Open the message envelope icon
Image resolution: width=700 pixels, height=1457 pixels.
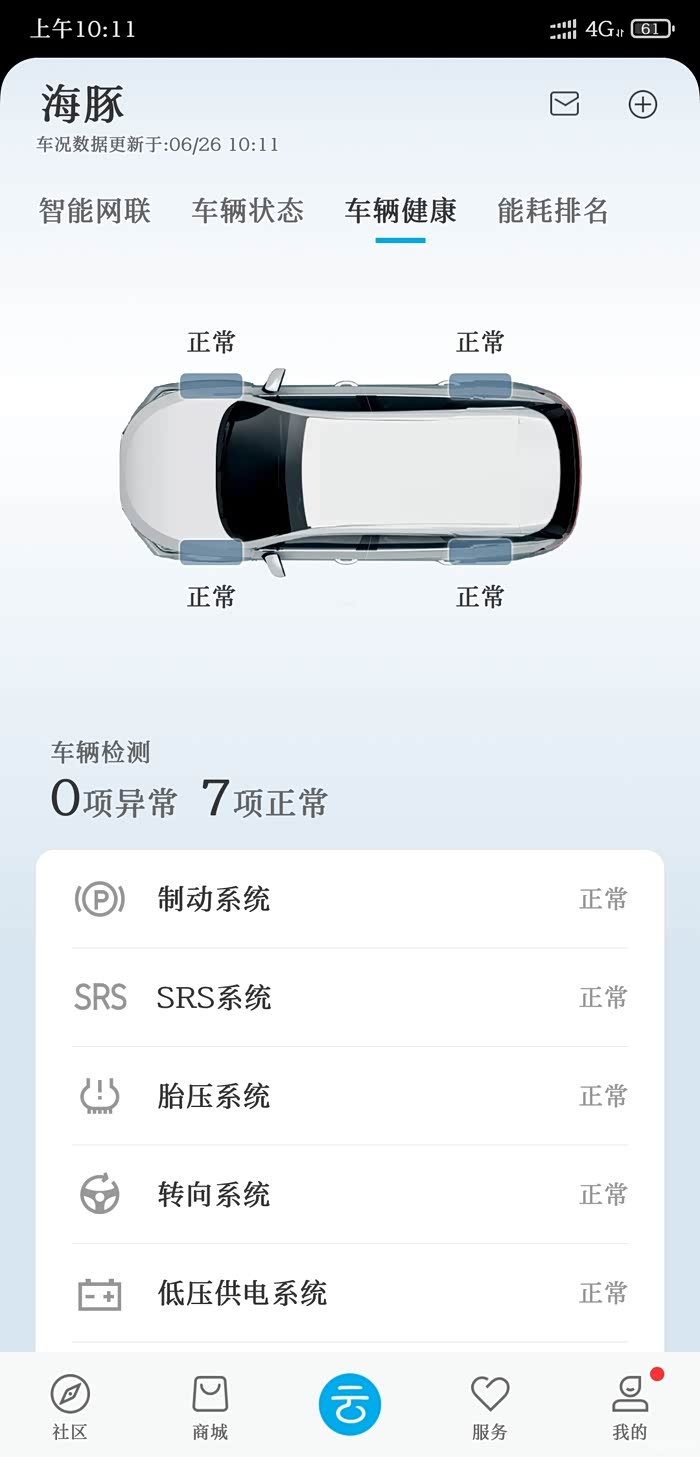[565, 104]
